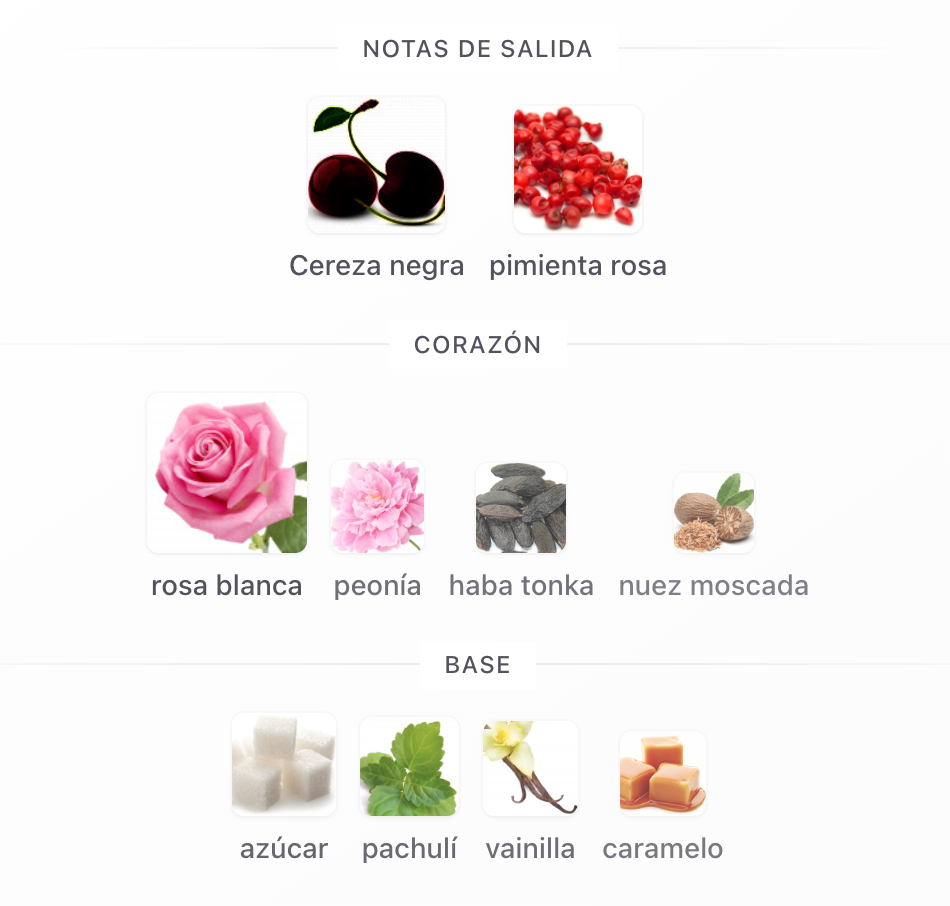Select the vainilla note tile
The width and height of the screenshot is (950, 906).
tap(530, 767)
